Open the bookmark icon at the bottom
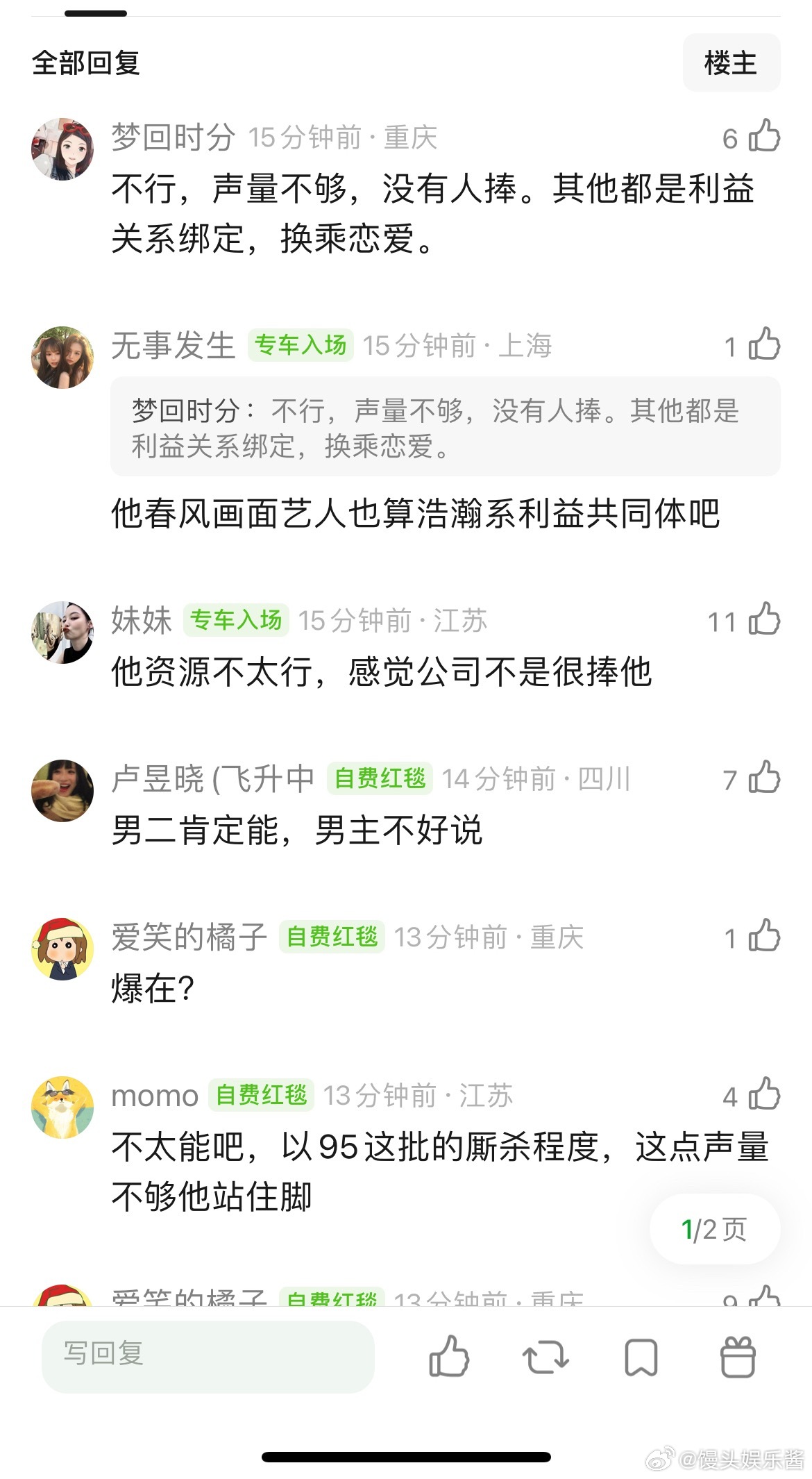Viewport: 812px width, 1479px height. (641, 1357)
